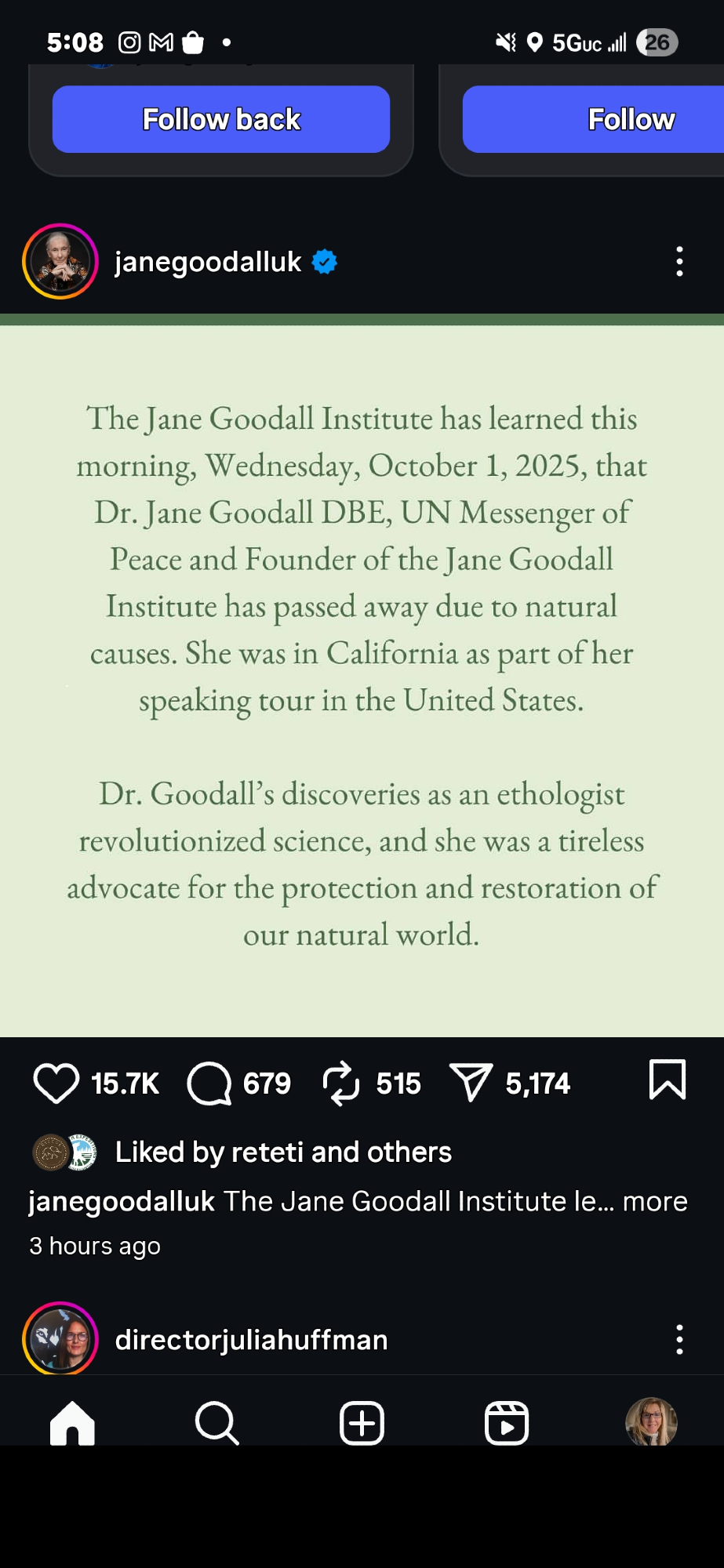
Task: Open comments on the janegoodalluk post
Action: pyautogui.click(x=209, y=1083)
